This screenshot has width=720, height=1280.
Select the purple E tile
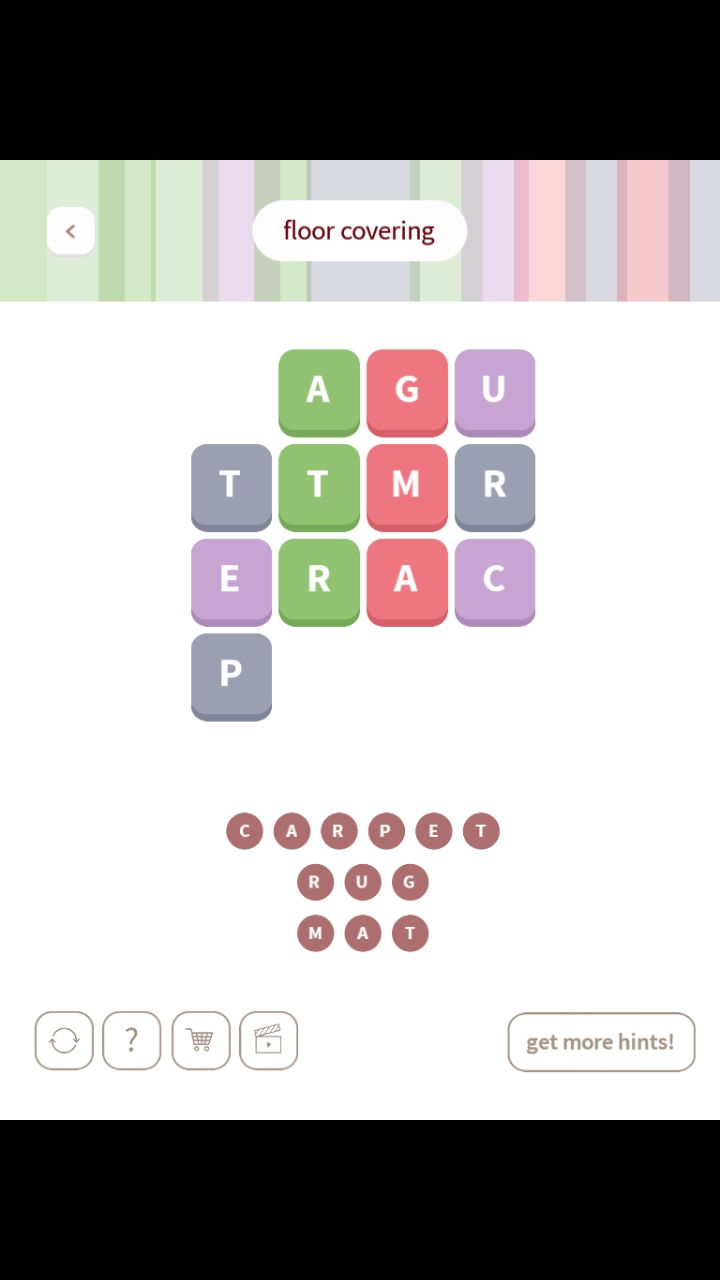tap(231, 580)
